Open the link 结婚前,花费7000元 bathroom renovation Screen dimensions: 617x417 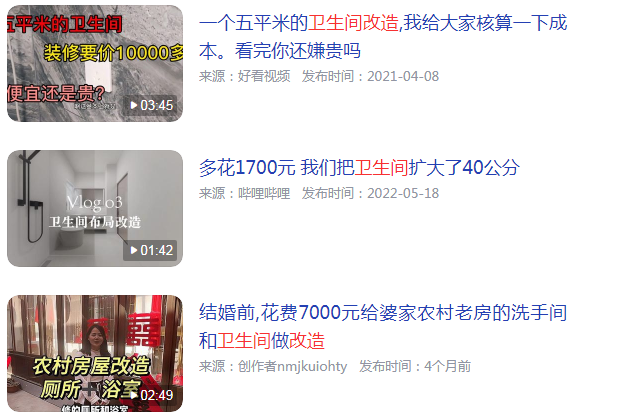382,314
